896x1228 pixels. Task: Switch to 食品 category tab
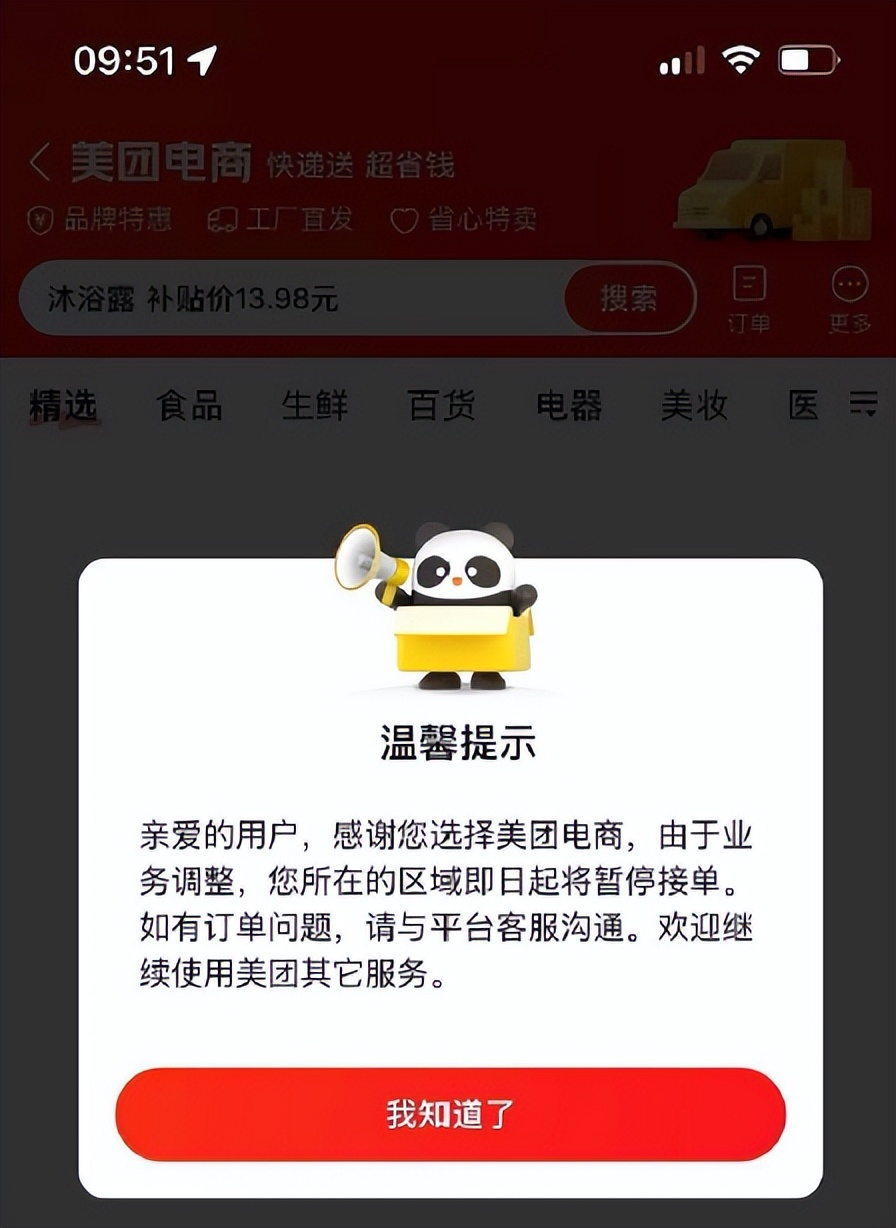189,405
